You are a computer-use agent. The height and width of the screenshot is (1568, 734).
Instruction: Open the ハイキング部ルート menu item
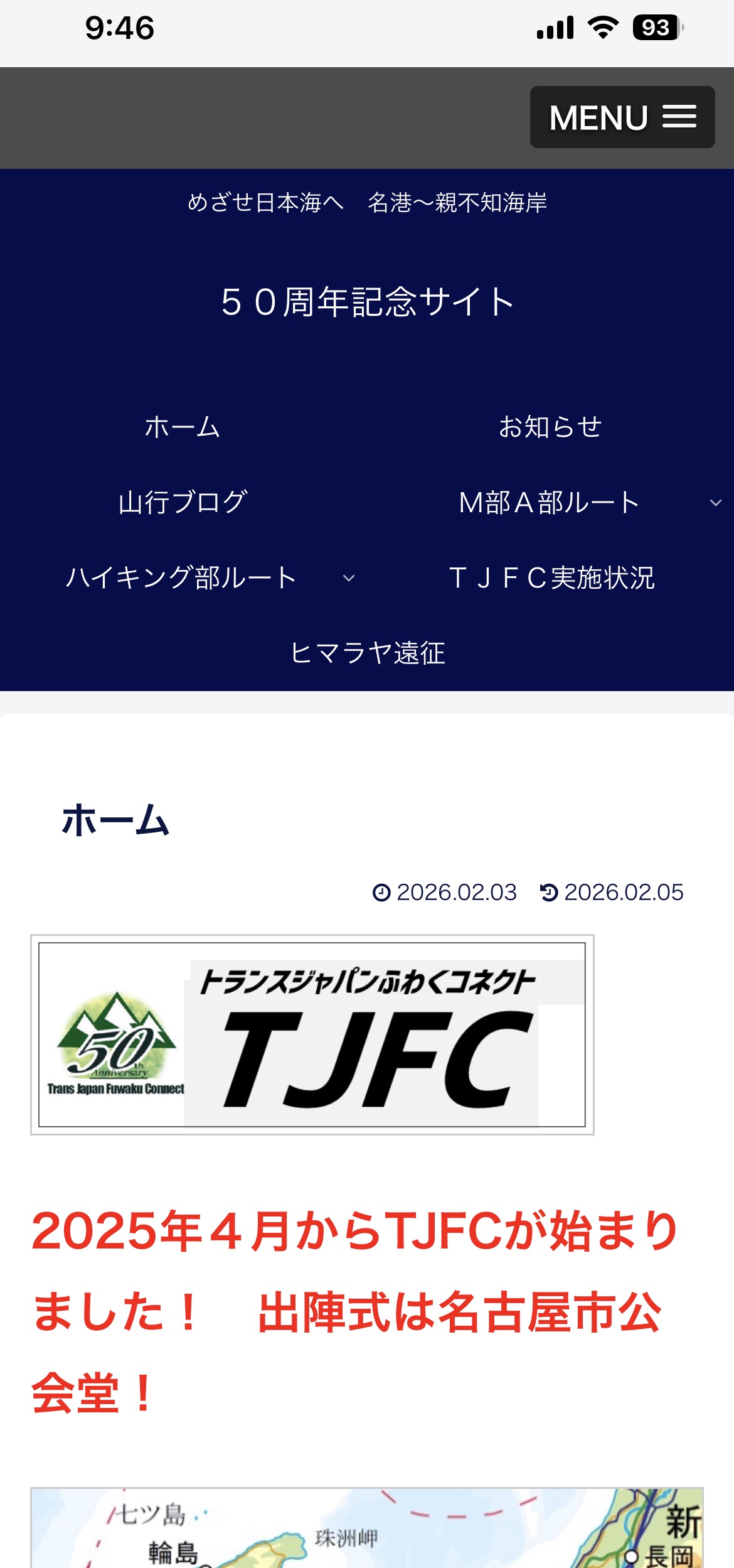pyautogui.click(x=181, y=578)
